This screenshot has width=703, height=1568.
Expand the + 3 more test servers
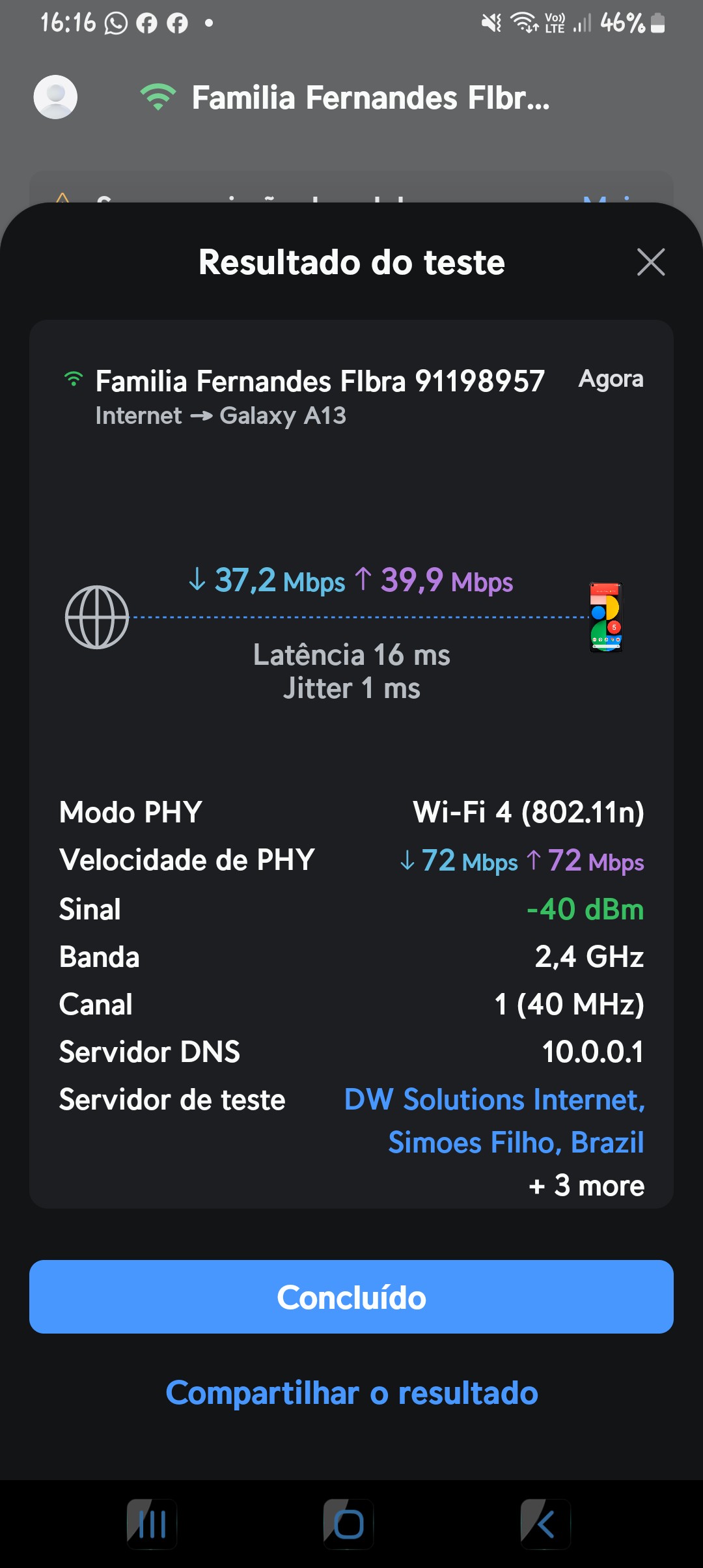(x=586, y=1186)
